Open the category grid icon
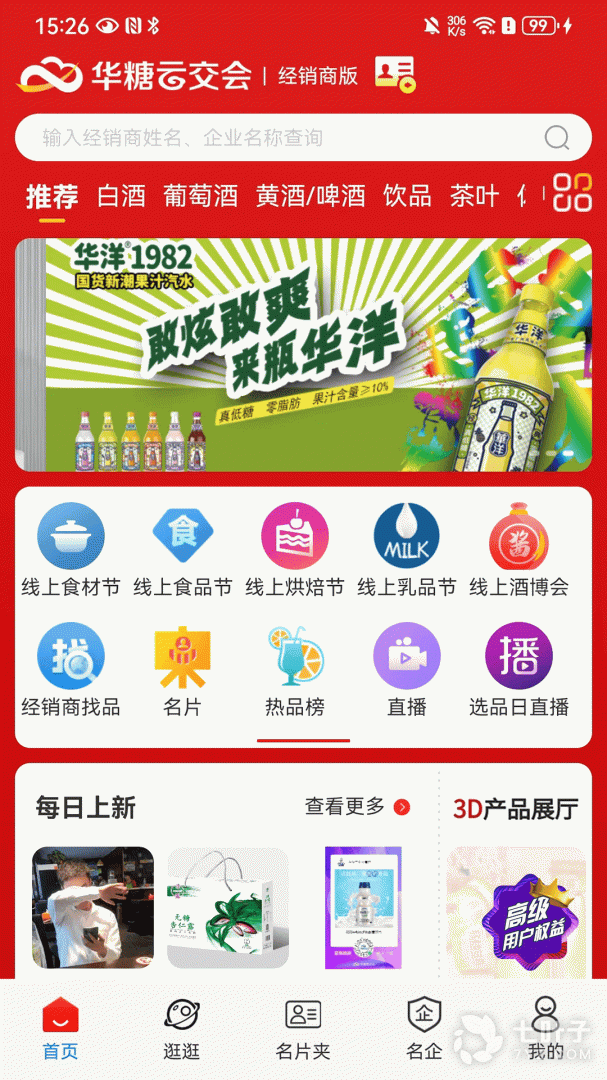 pos(573,194)
